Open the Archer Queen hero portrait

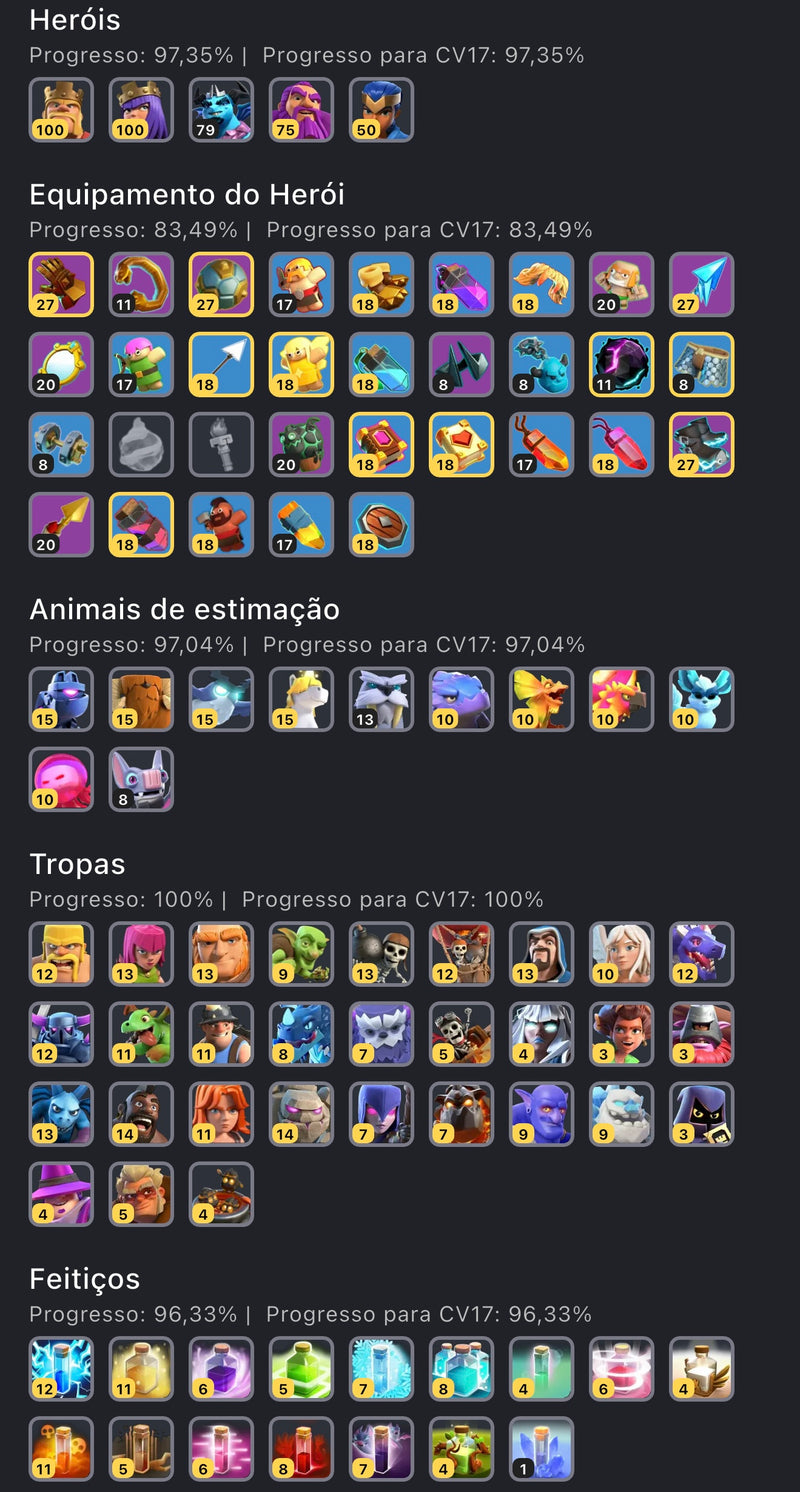(140, 110)
